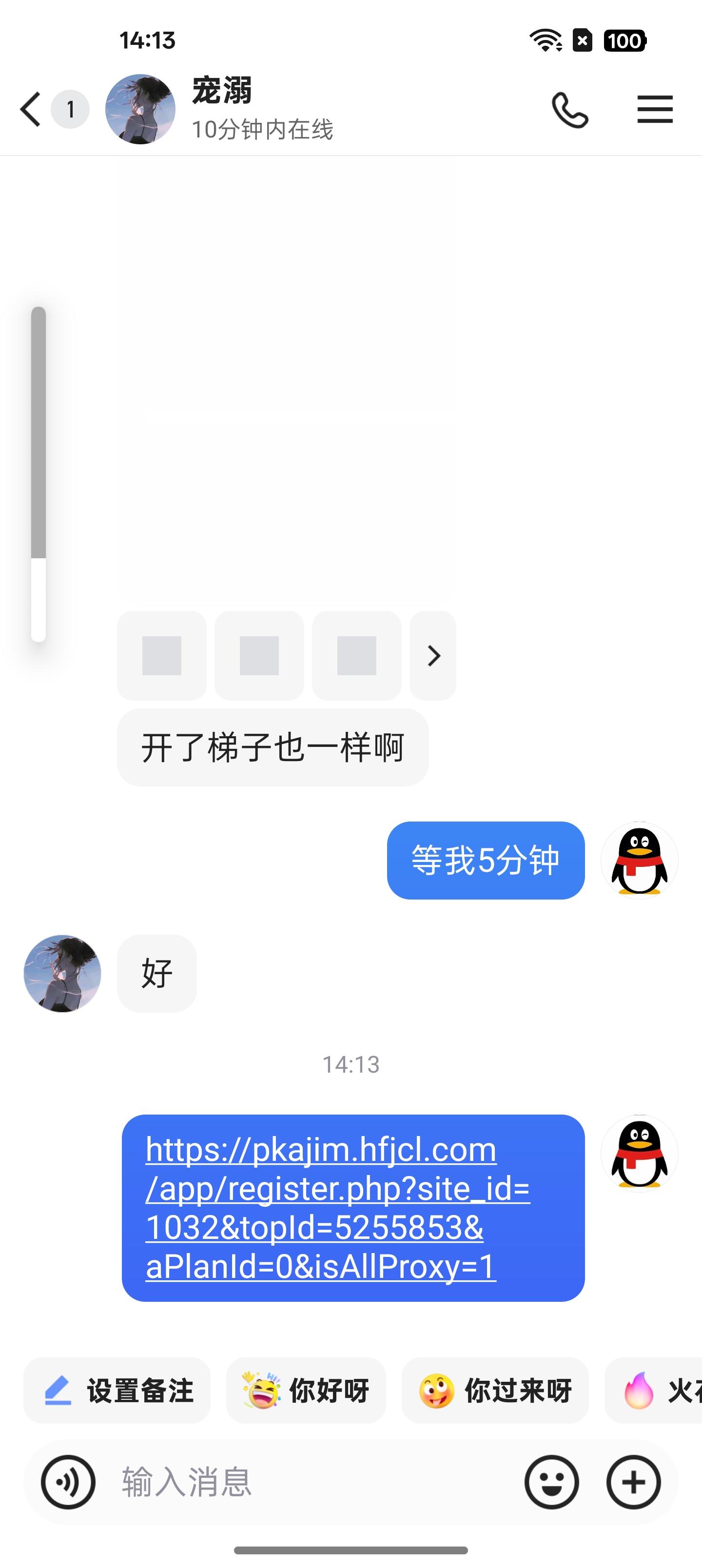Screen dimensions: 702x1568
Task: Open 宠溺's profile avatar in header
Action: pos(140,110)
